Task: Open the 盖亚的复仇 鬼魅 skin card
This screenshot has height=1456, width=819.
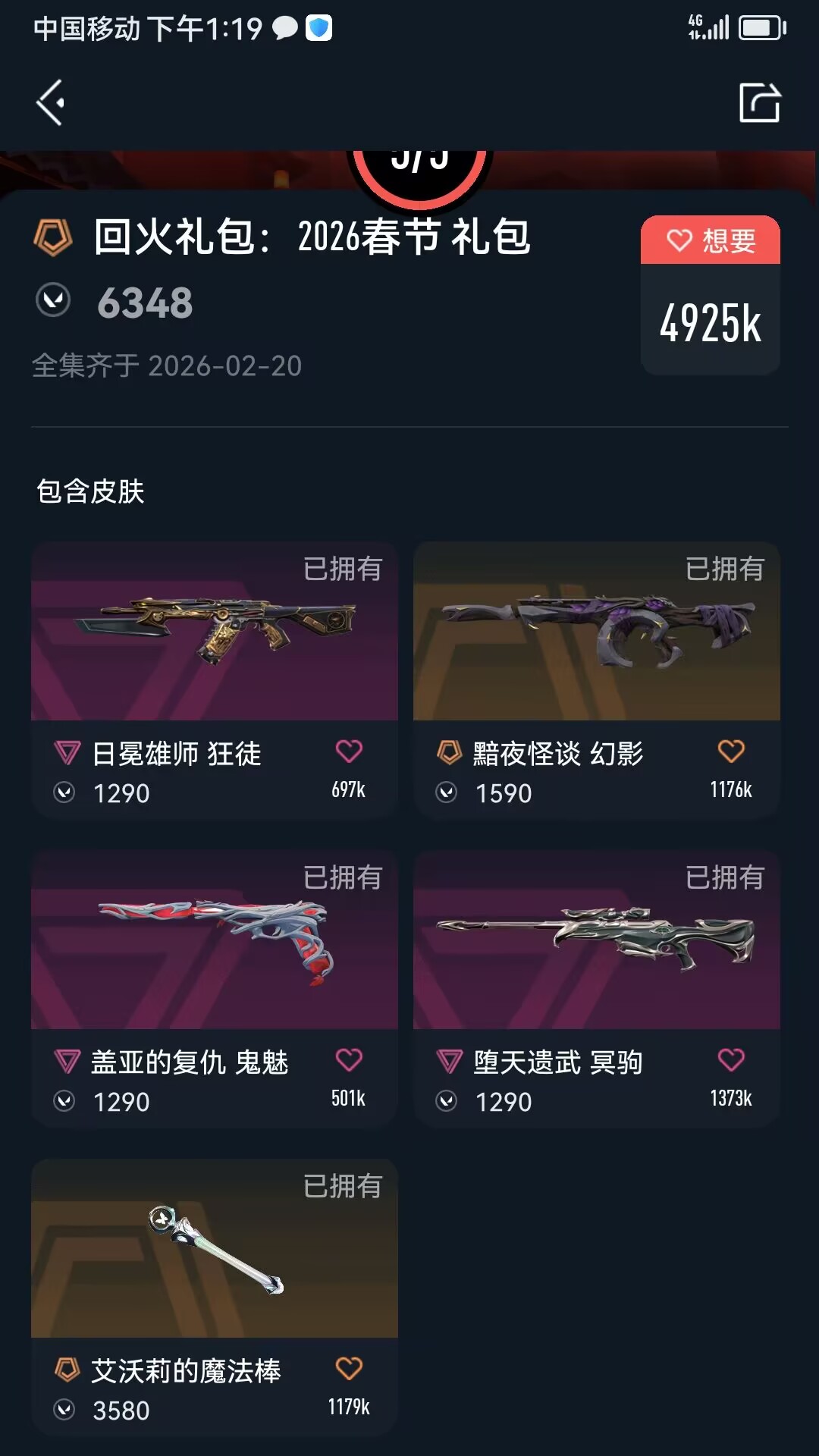Action: click(215, 988)
